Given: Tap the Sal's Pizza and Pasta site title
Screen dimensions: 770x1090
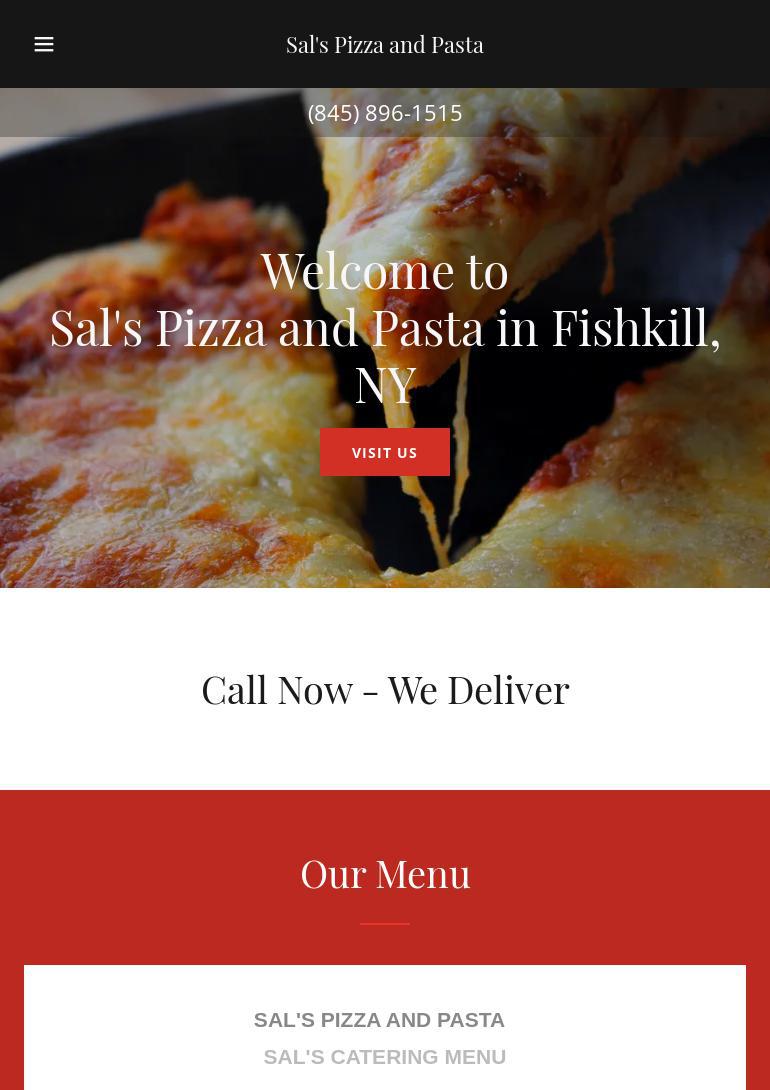Looking at the screenshot, I should click(385, 44).
